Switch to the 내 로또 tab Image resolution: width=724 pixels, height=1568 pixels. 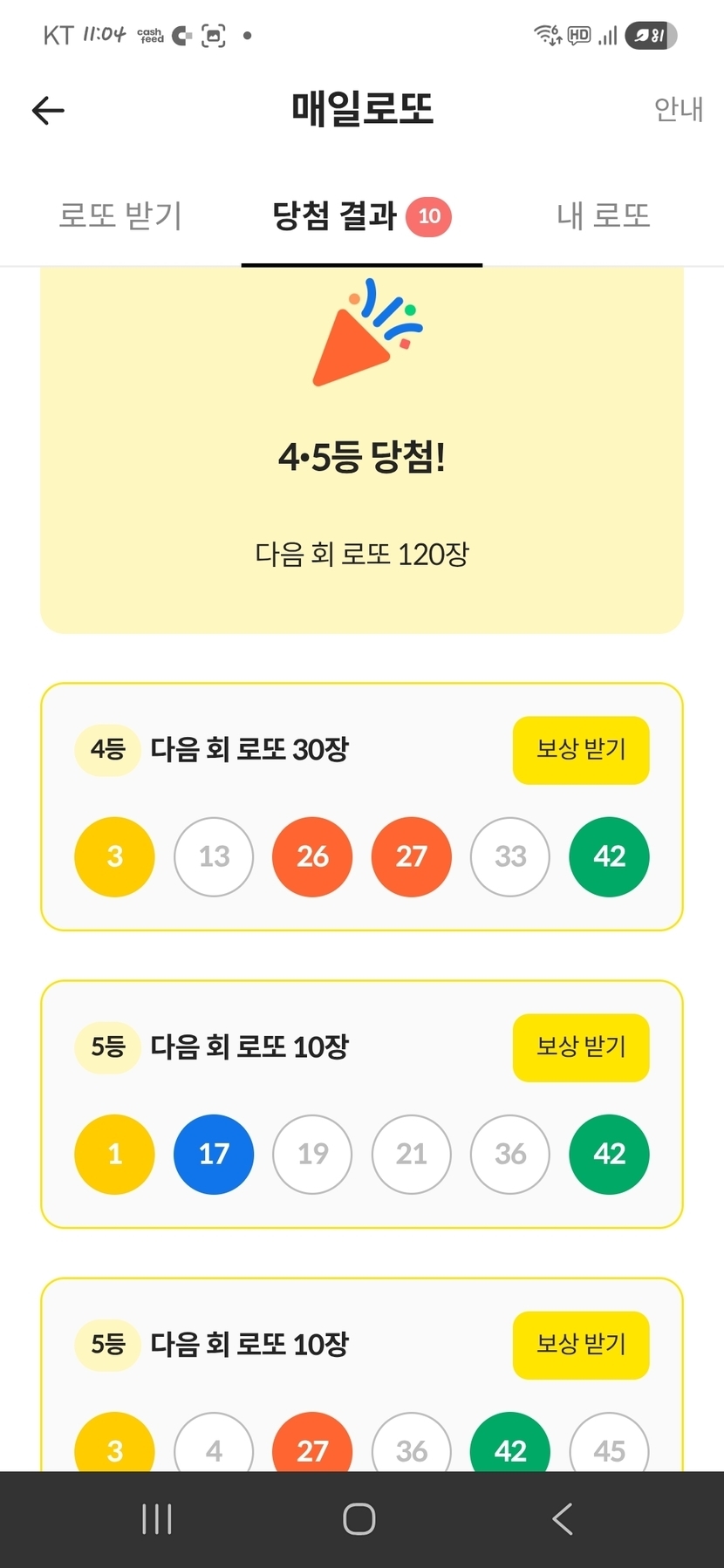click(604, 215)
